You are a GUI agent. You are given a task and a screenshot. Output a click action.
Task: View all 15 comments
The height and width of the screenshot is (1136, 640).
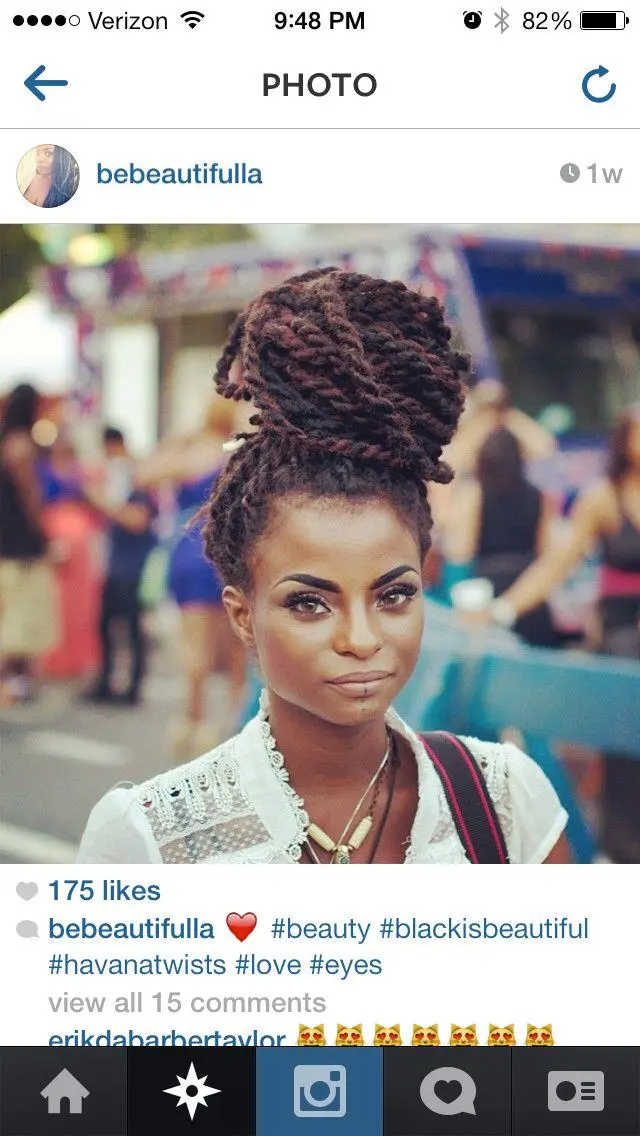(187, 1003)
